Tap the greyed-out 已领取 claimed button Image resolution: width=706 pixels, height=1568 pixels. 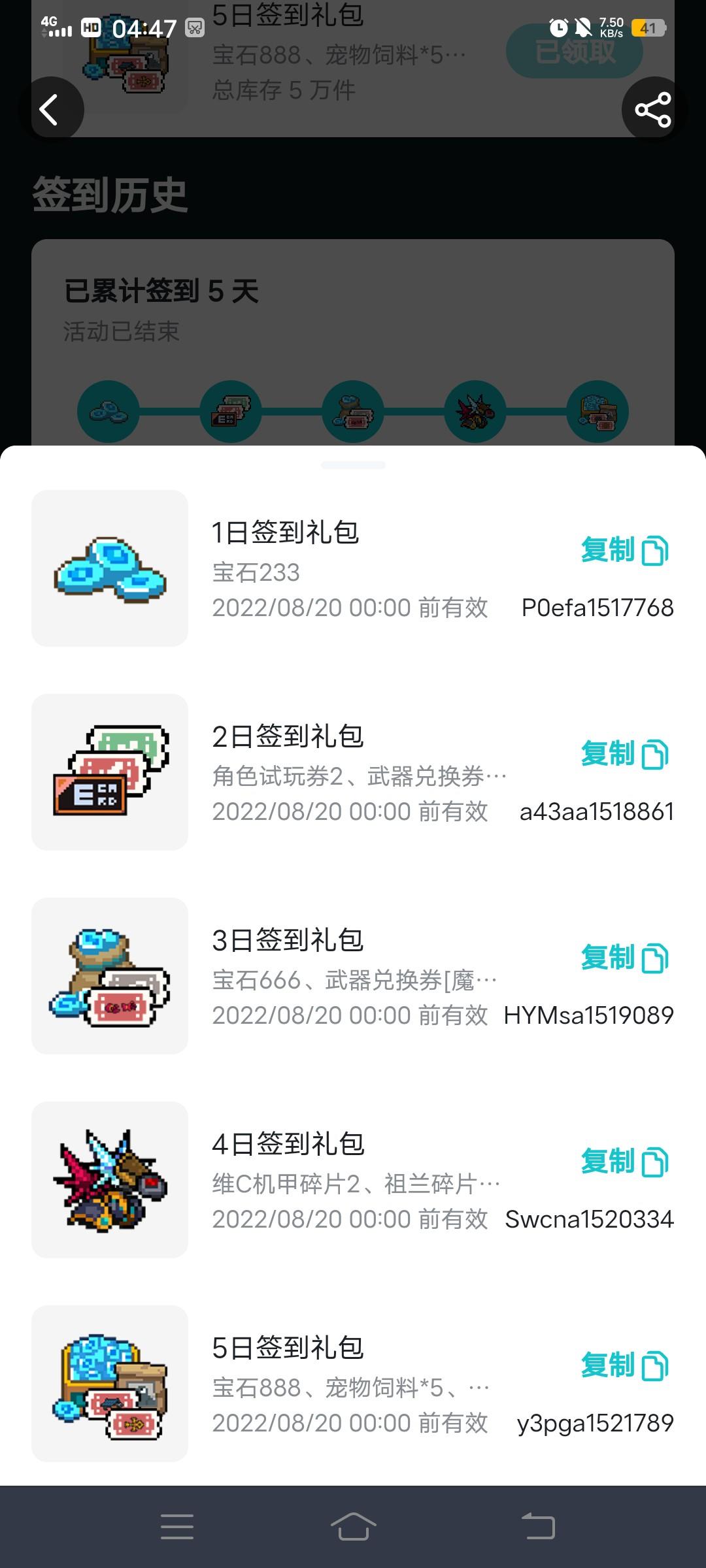pos(574,54)
